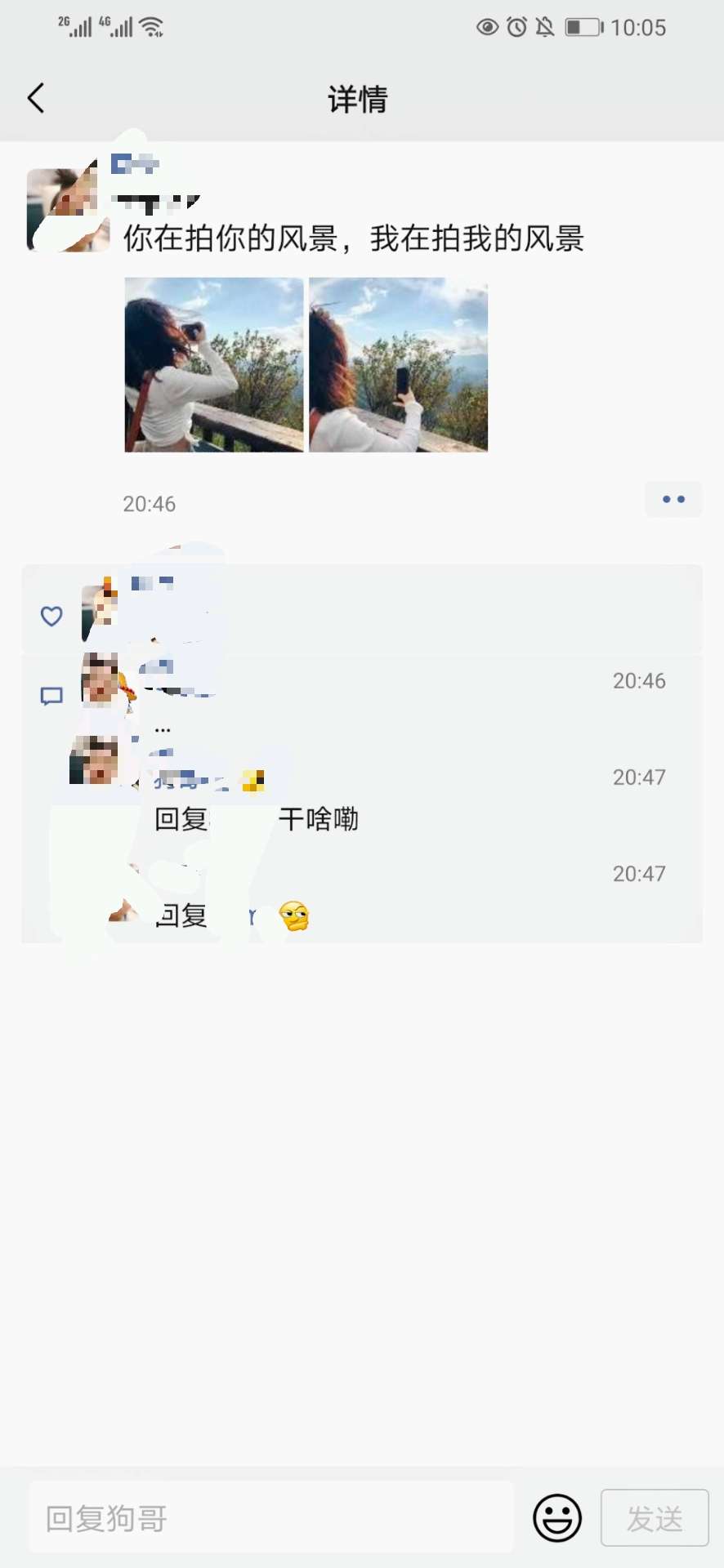Open the second photo of the post
Image resolution: width=724 pixels, height=1568 pixels.
(399, 365)
